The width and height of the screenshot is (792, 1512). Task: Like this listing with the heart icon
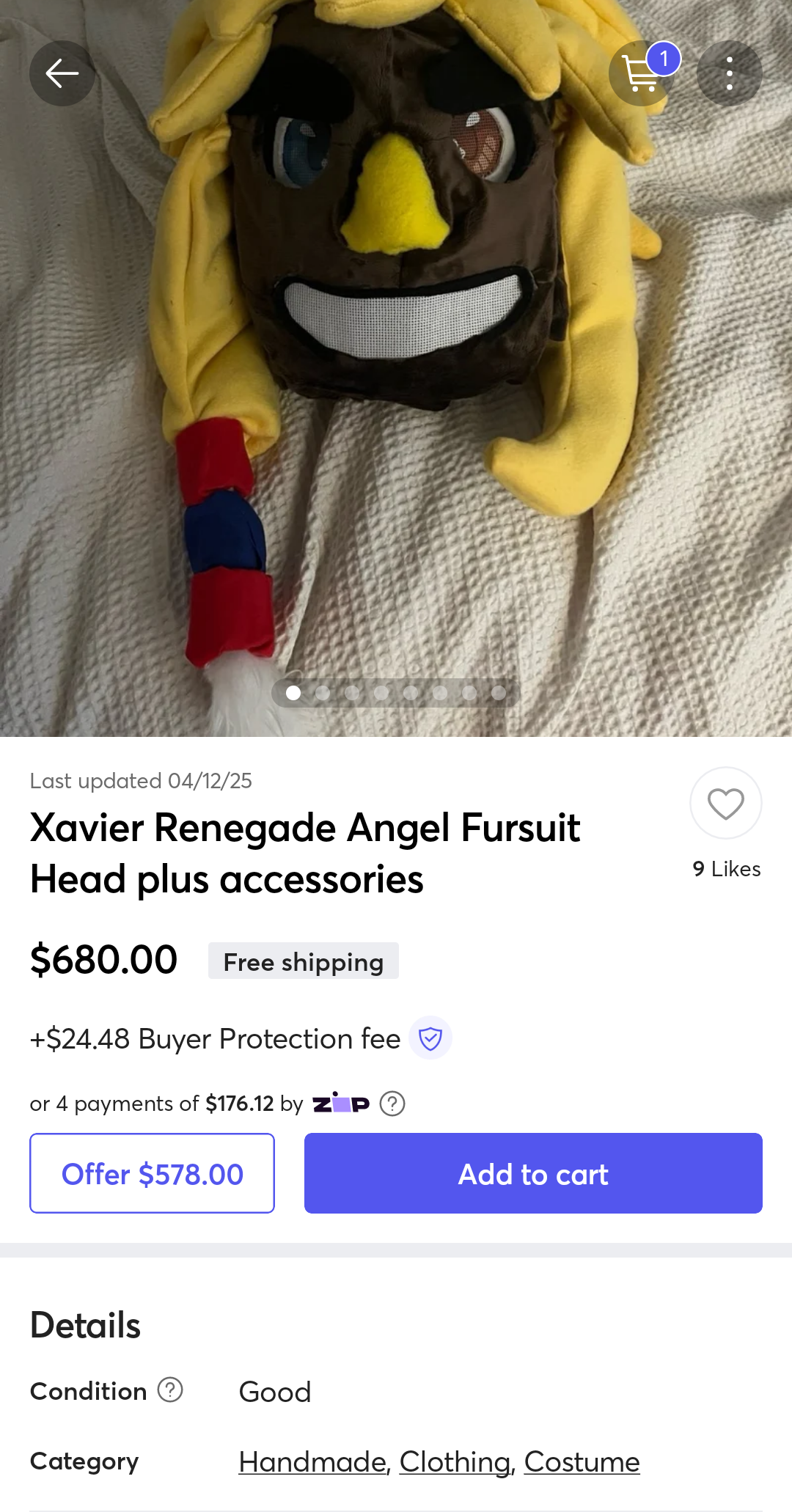click(x=726, y=803)
